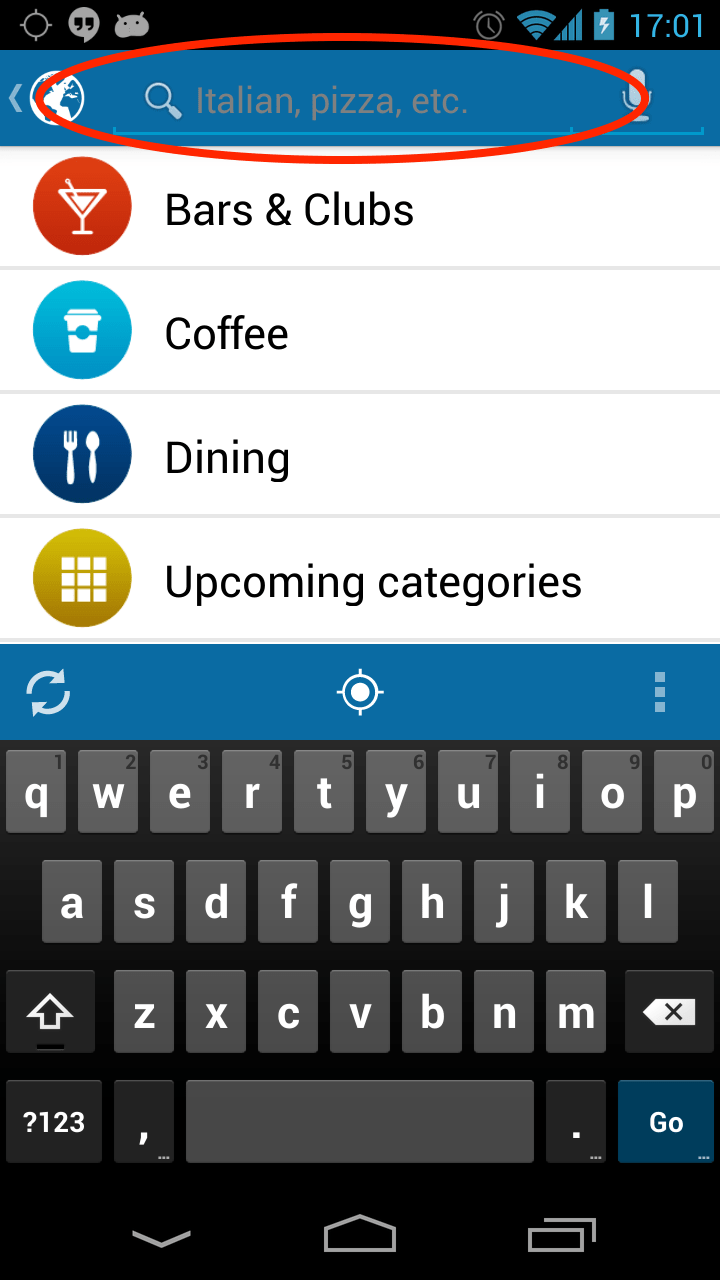Viewport: 720px width, 1280px height.
Task: Open Upcoming categories
Action: coord(360,582)
